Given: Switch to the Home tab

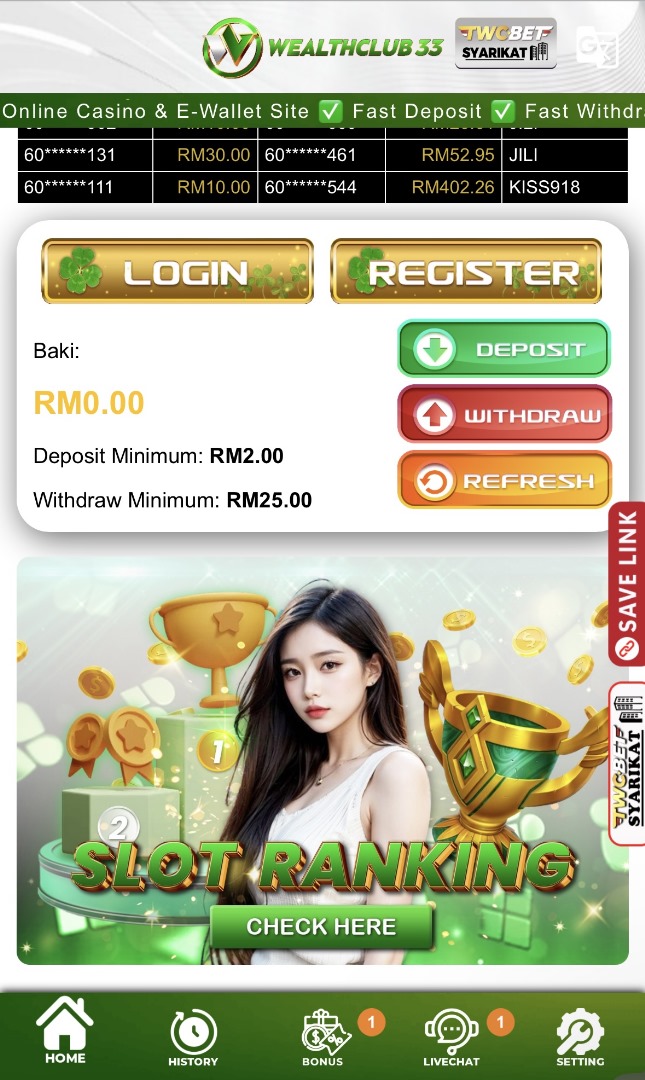Looking at the screenshot, I should coord(65,1031).
